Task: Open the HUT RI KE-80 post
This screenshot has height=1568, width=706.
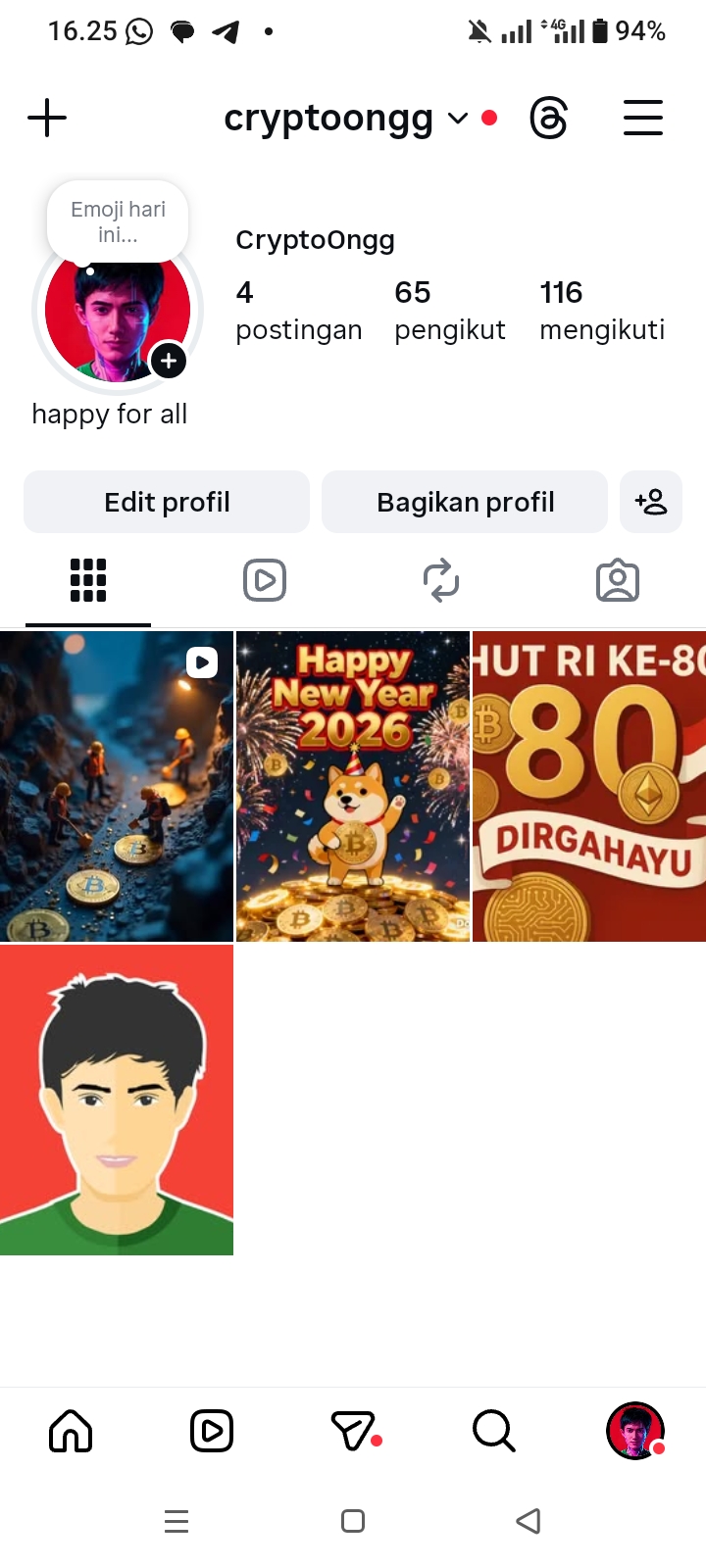Action: pyautogui.click(x=588, y=786)
